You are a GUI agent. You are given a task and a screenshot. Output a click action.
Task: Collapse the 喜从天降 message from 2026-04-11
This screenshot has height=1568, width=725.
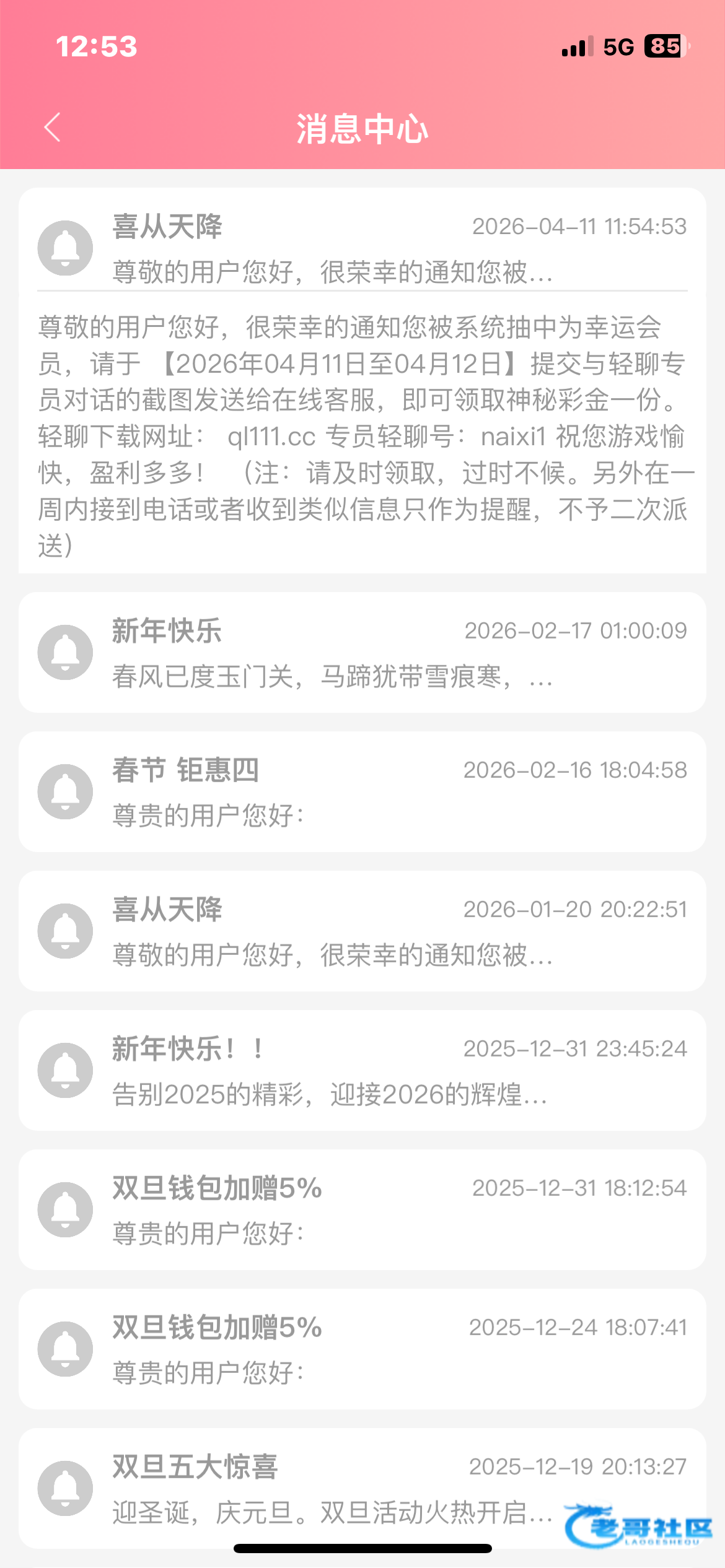point(362,246)
